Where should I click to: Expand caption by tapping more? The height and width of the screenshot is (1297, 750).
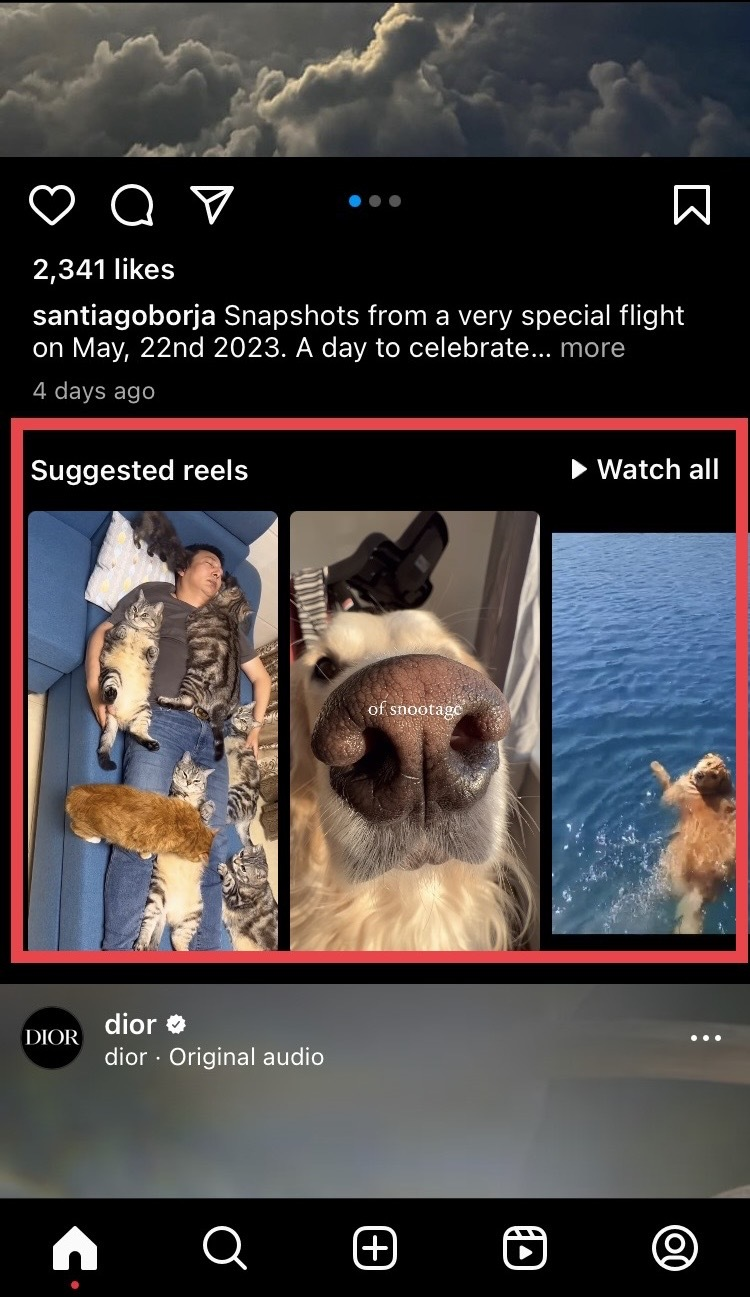pyautogui.click(x=592, y=348)
